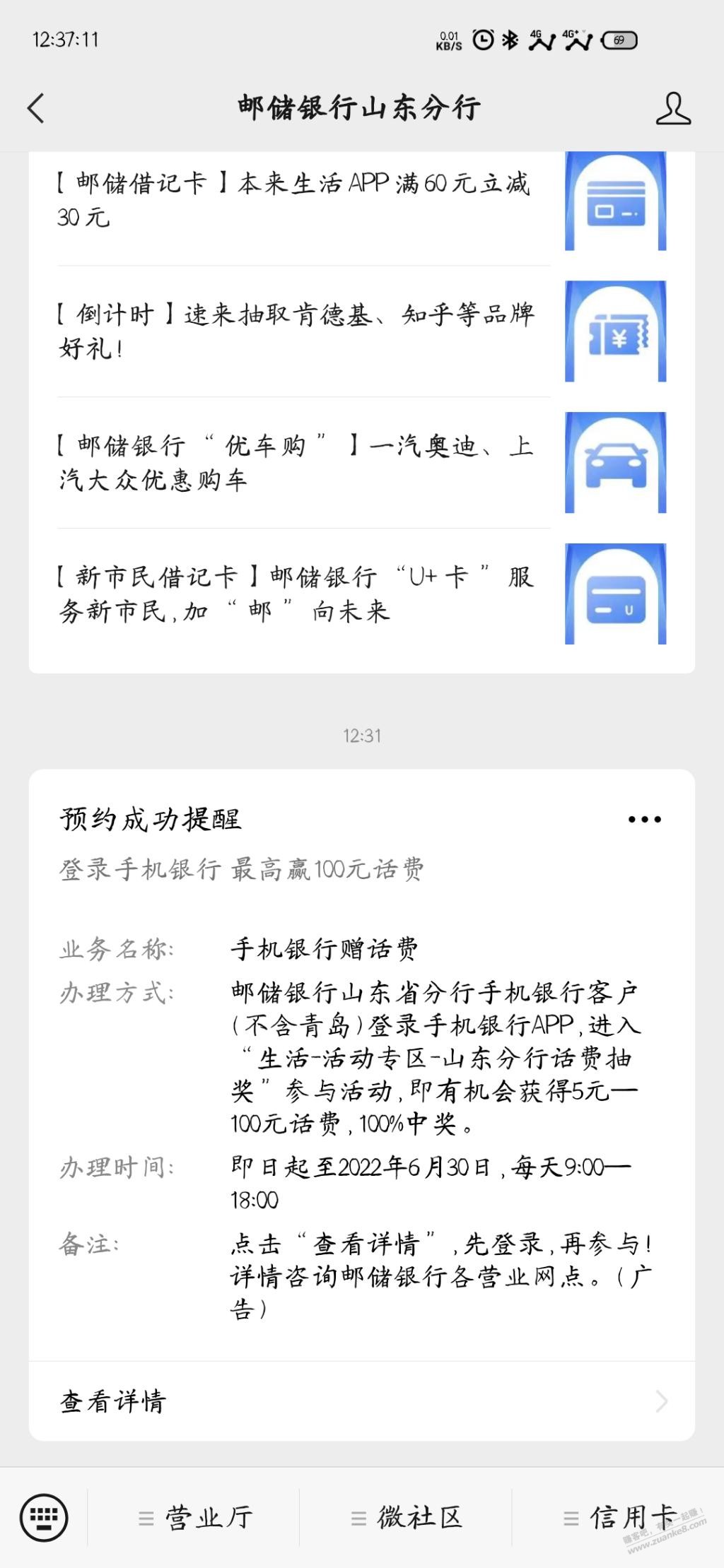Image resolution: width=724 pixels, height=1568 pixels.
Task: Tap 查看详情 to view details
Action: pyautogui.click(x=361, y=1401)
